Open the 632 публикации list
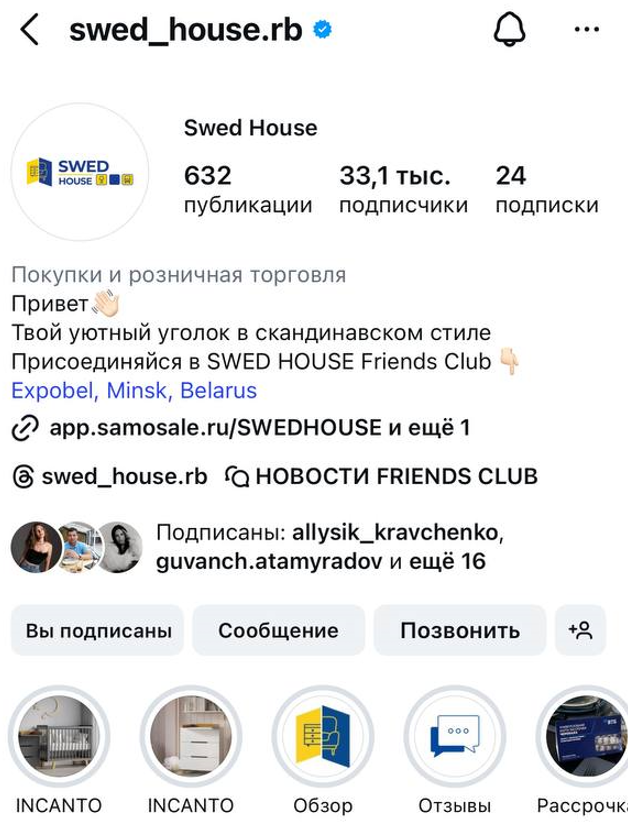This screenshot has height=832, width=628. pos(247,189)
